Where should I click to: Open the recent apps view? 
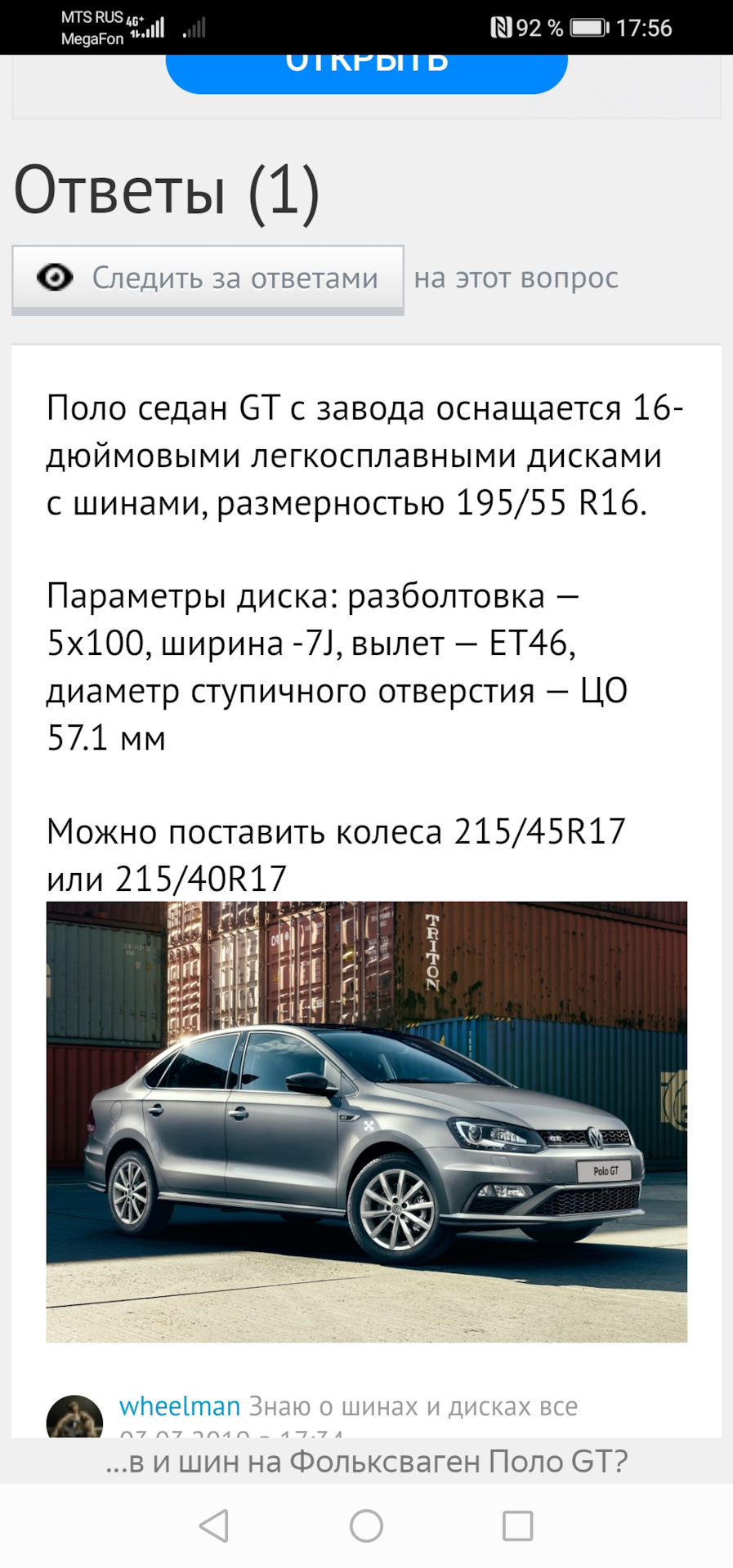[x=517, y=1525]
